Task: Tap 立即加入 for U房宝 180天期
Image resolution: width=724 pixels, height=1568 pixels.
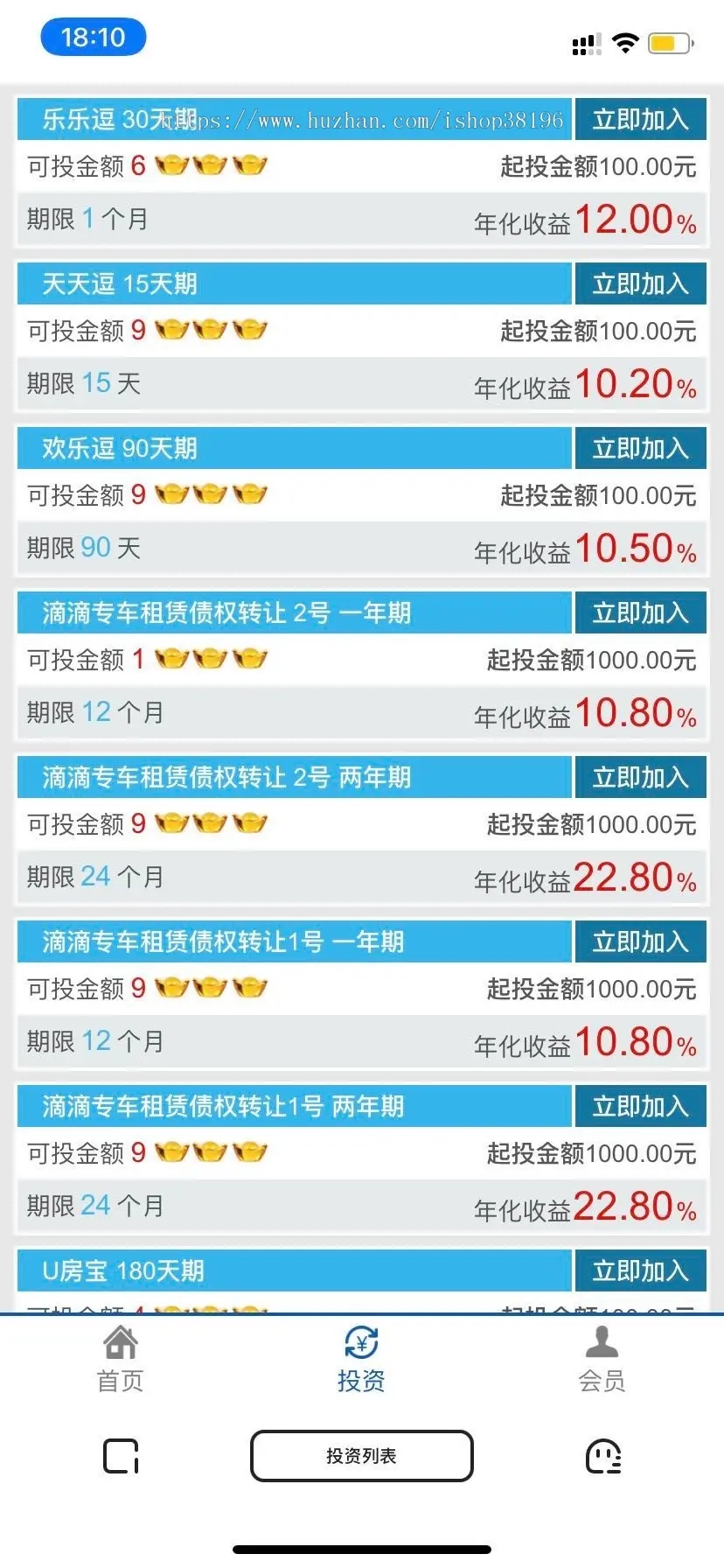Action: (640, 1270)
